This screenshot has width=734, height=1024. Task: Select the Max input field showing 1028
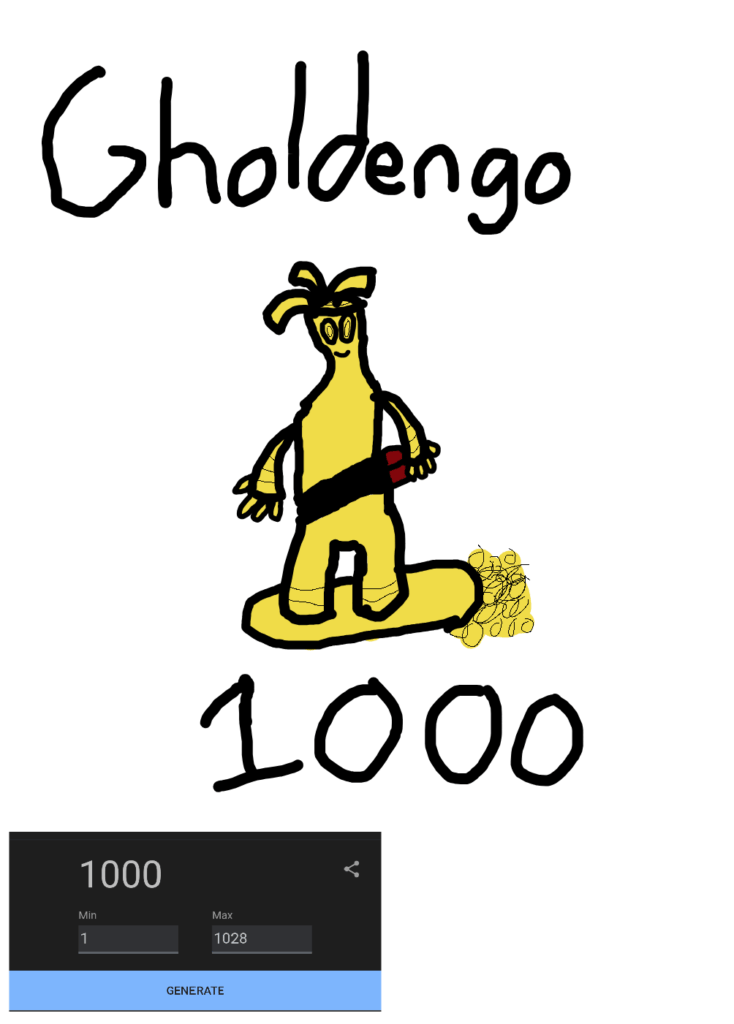261,939
